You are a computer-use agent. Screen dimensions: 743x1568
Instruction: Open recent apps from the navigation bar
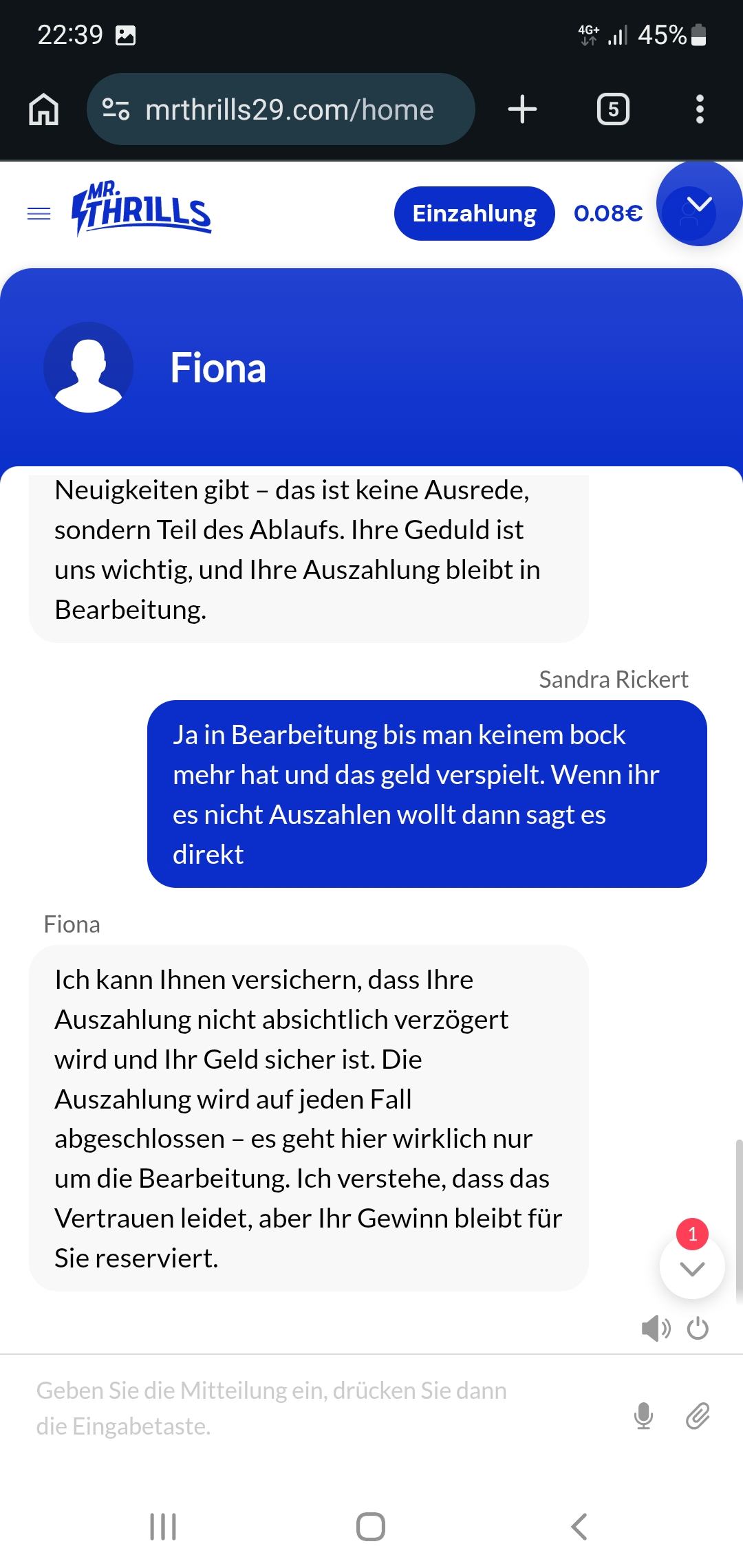tap(163, 1526)
